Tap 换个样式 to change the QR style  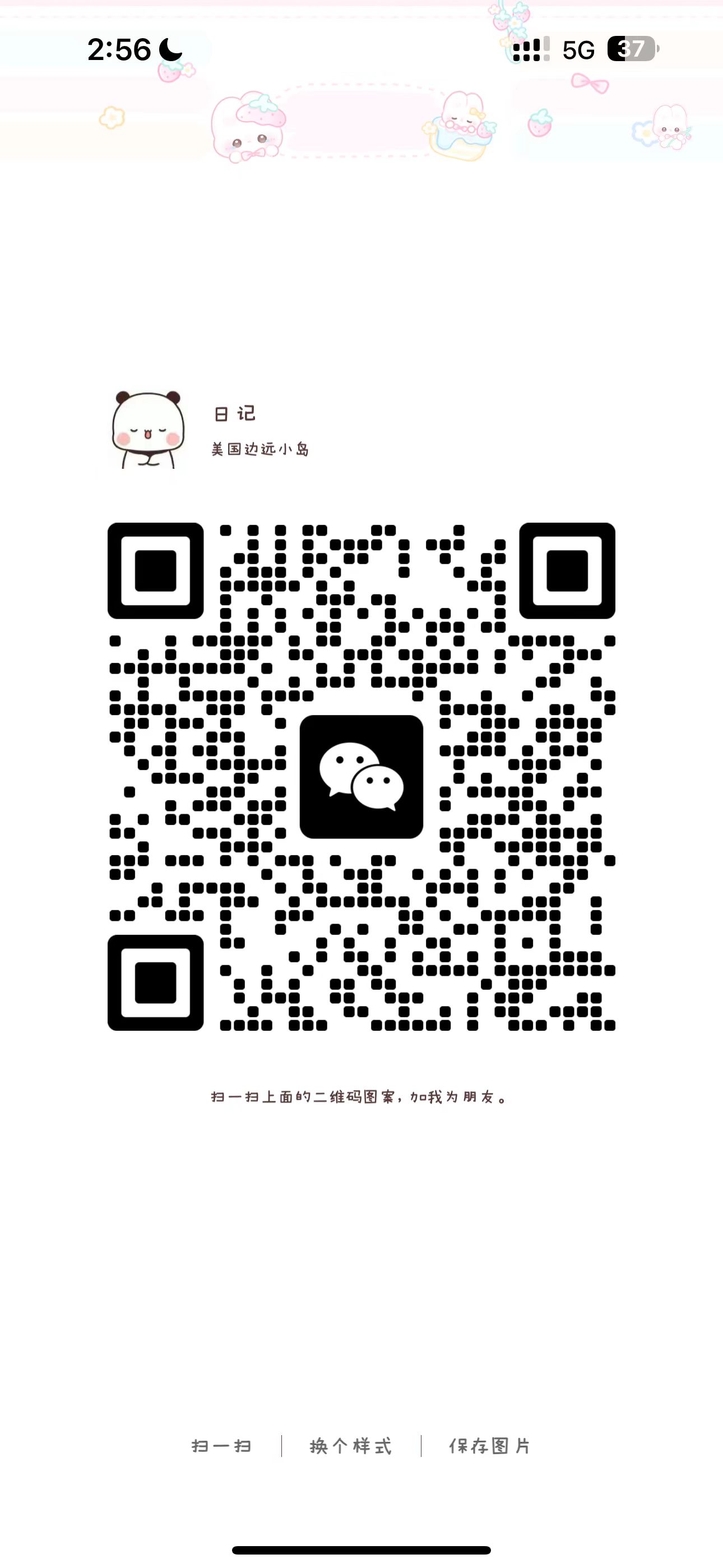pyautogui.click(x=351, y=1446)
